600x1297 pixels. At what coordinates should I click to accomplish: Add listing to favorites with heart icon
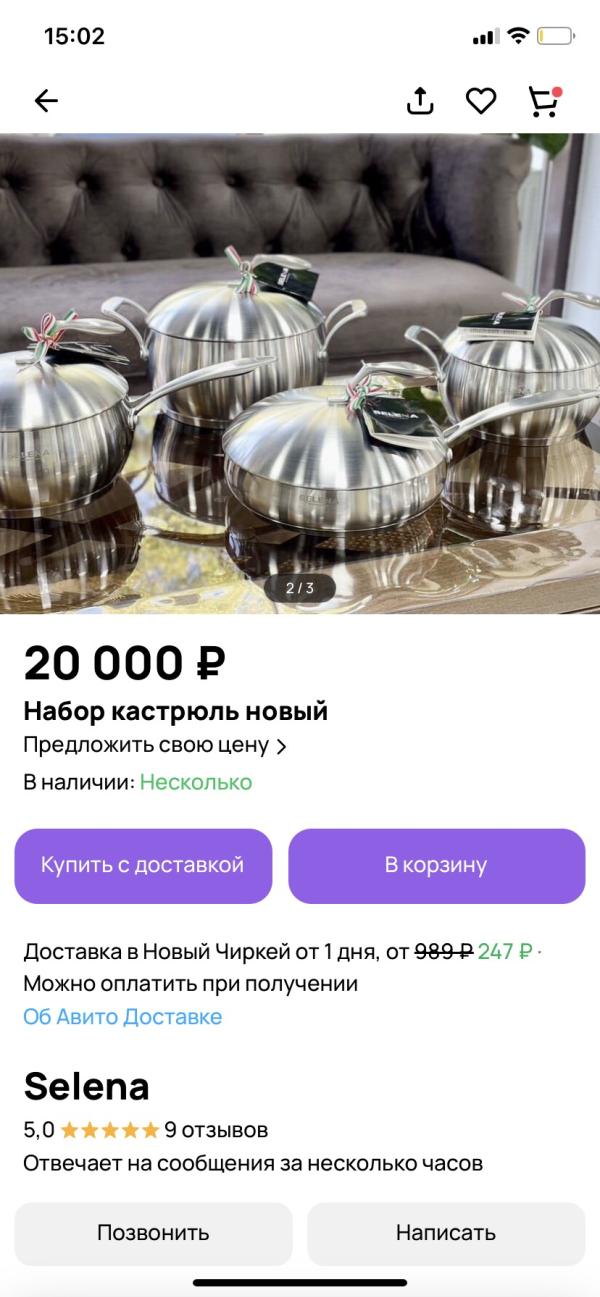pos(481,100)
